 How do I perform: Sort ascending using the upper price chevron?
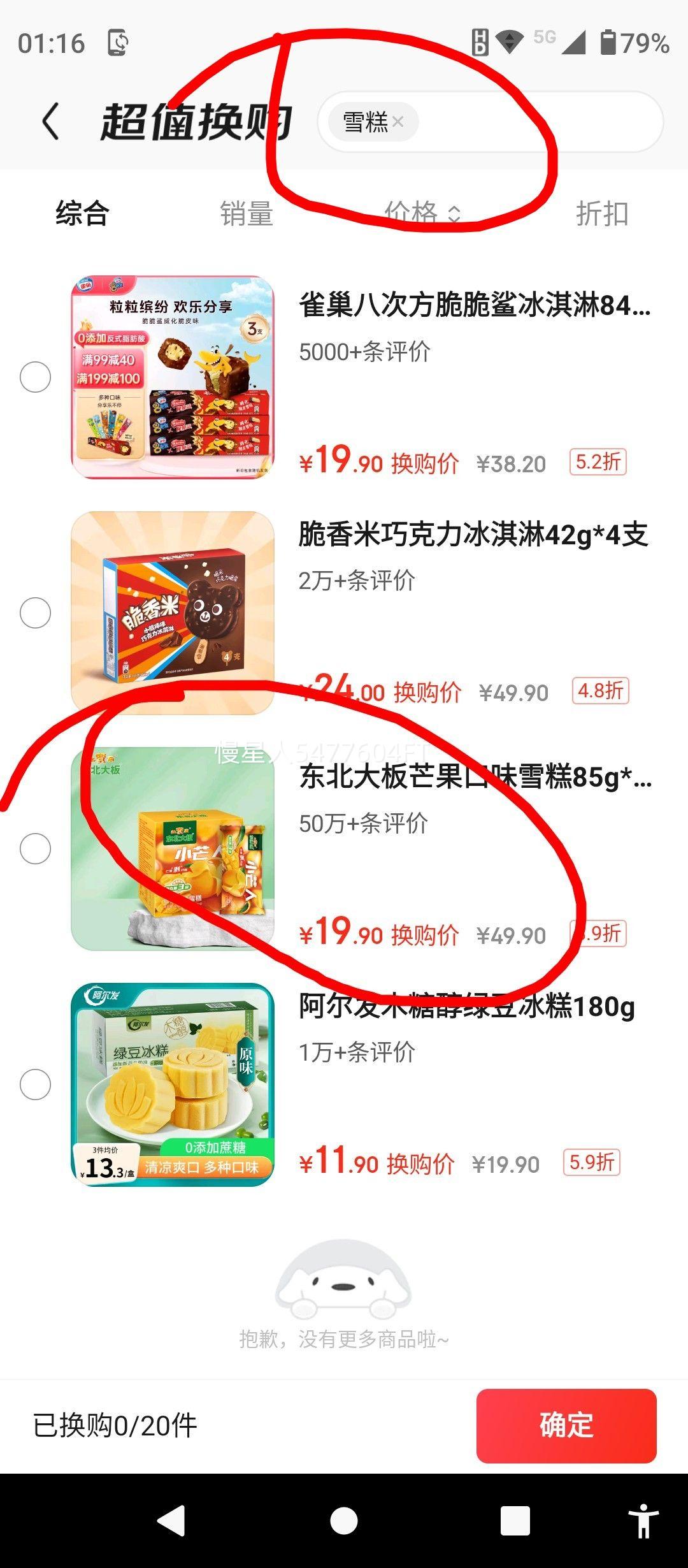[x=455, y=210]
